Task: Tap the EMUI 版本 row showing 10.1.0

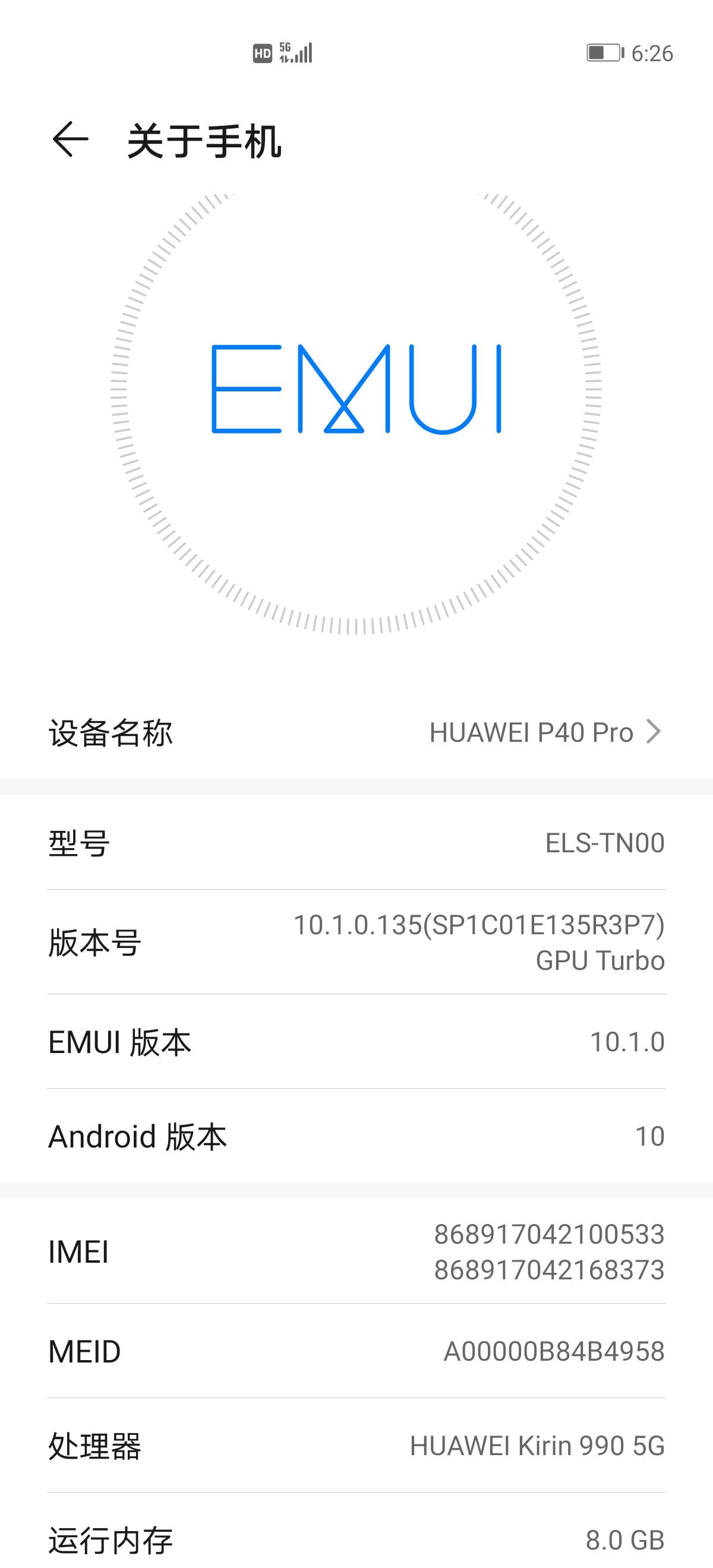Action: (356, 1042)
